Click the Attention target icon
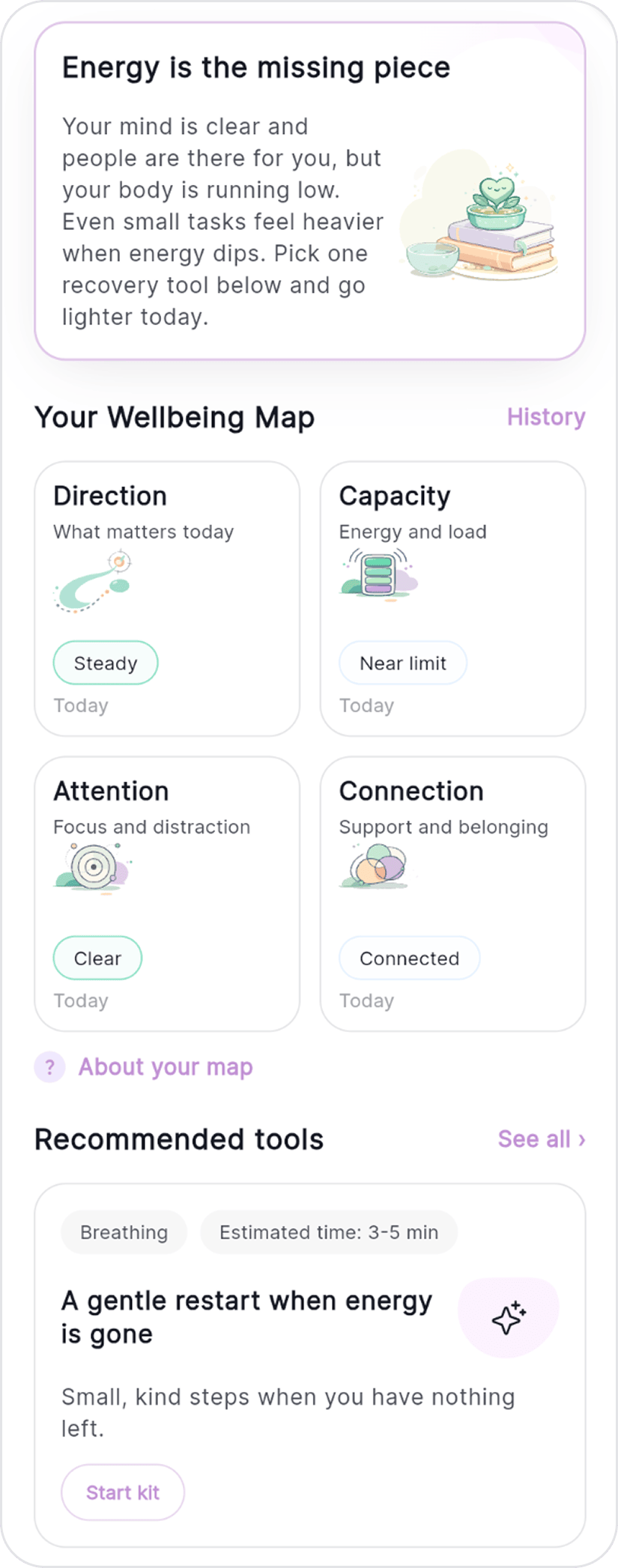The width and height of the screenshot is (618, 1568). (91, 867)
